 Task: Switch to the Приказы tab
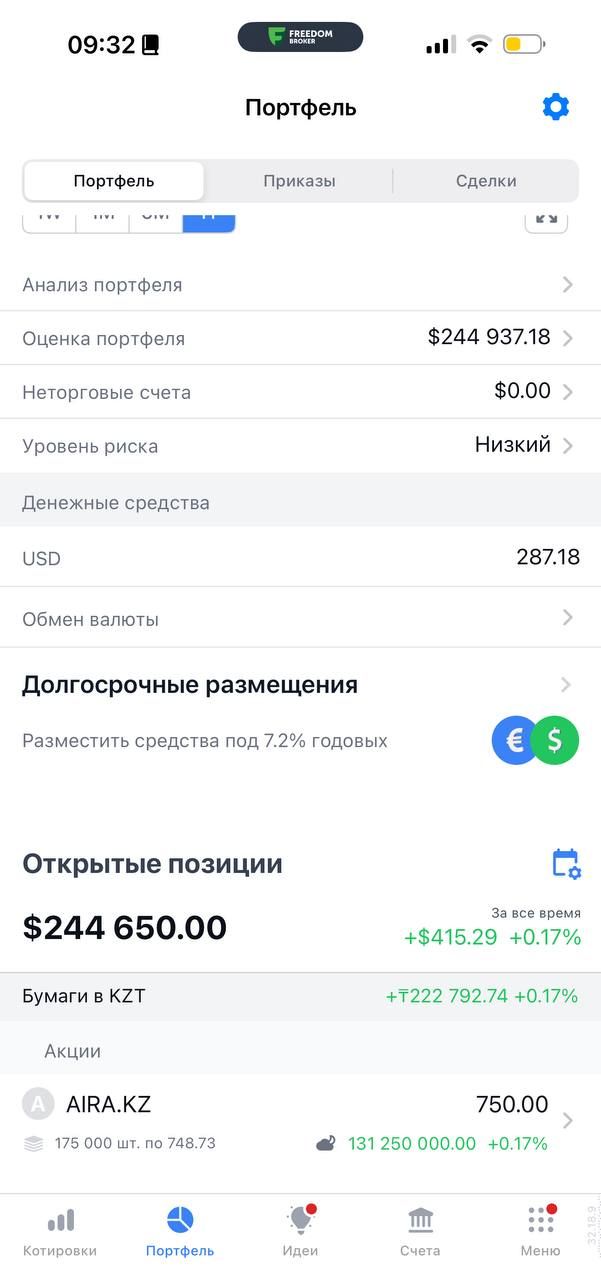(299, 181)
